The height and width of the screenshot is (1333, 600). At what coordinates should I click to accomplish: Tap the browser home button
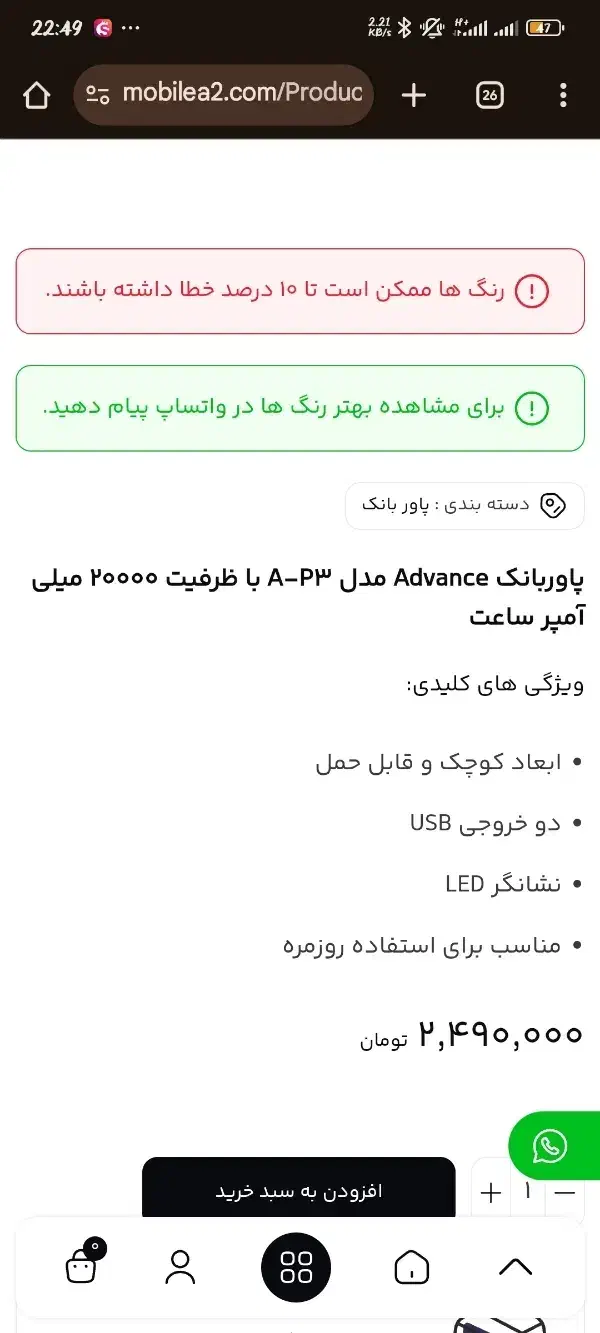(x=36, y=95)
